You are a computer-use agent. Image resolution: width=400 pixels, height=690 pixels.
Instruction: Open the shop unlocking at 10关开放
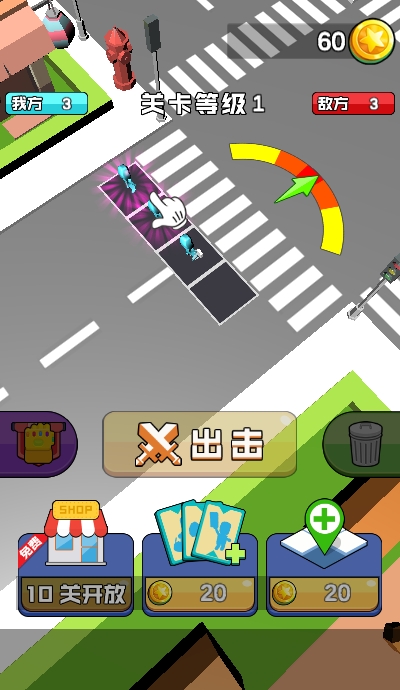76,559
